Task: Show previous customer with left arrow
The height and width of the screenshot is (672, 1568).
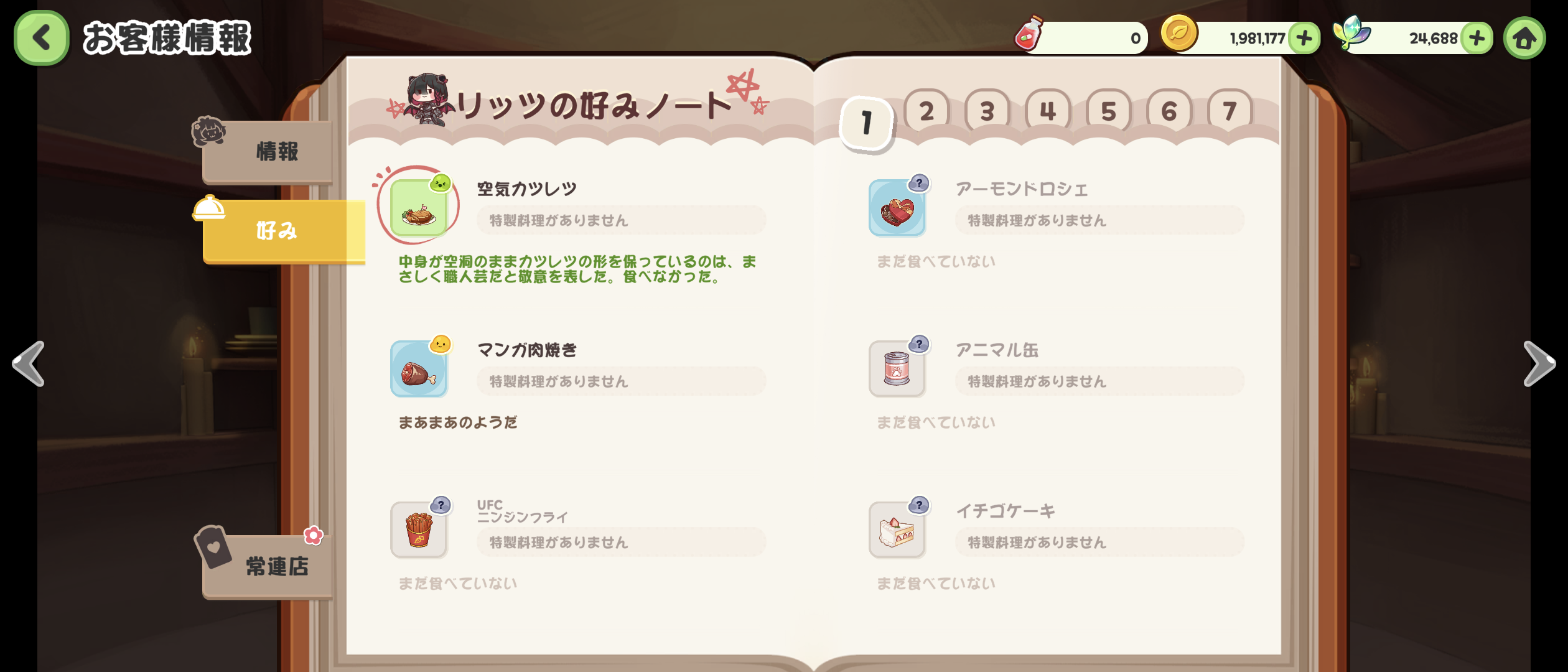Action: pyautogui.click(x=29, y=363)
